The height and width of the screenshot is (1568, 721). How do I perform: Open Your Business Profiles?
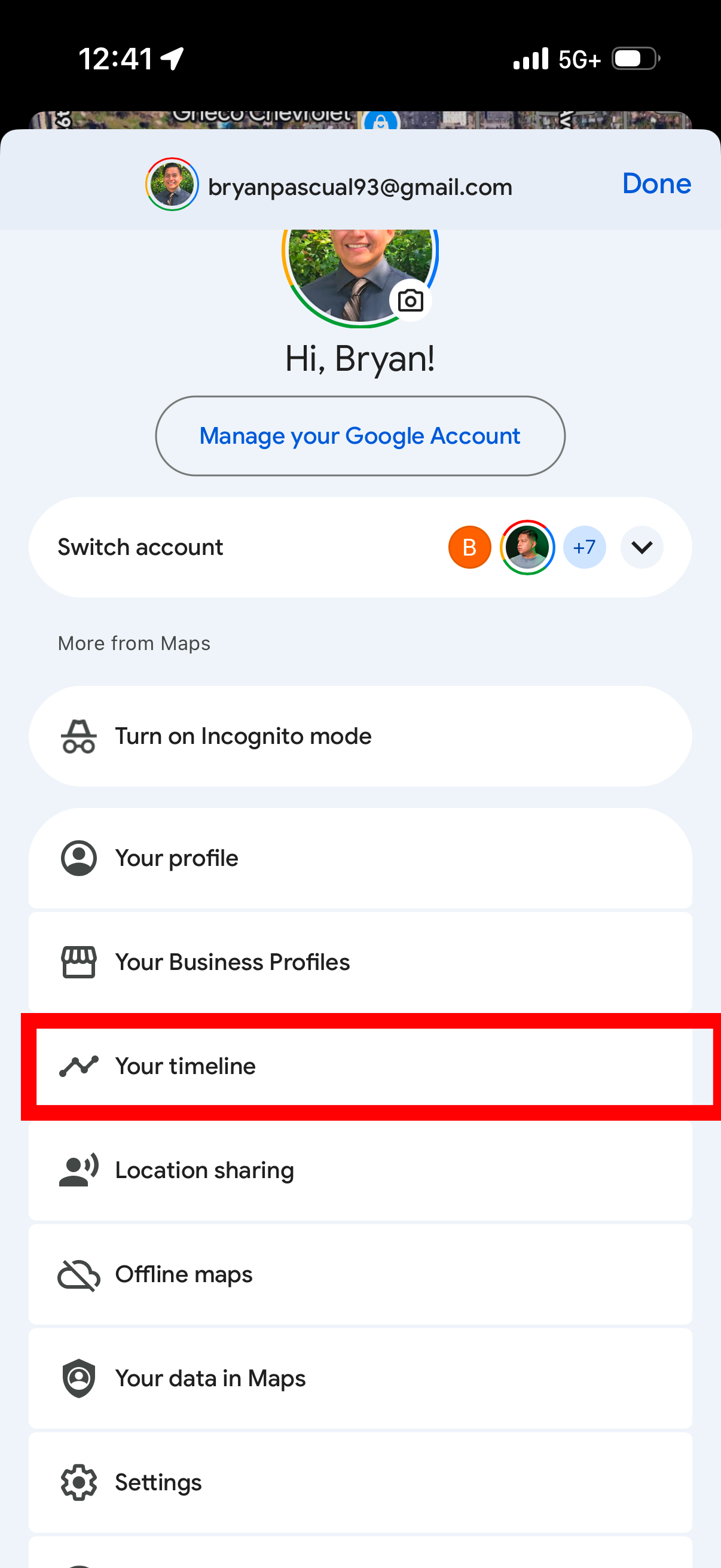[x=360, y=962]
